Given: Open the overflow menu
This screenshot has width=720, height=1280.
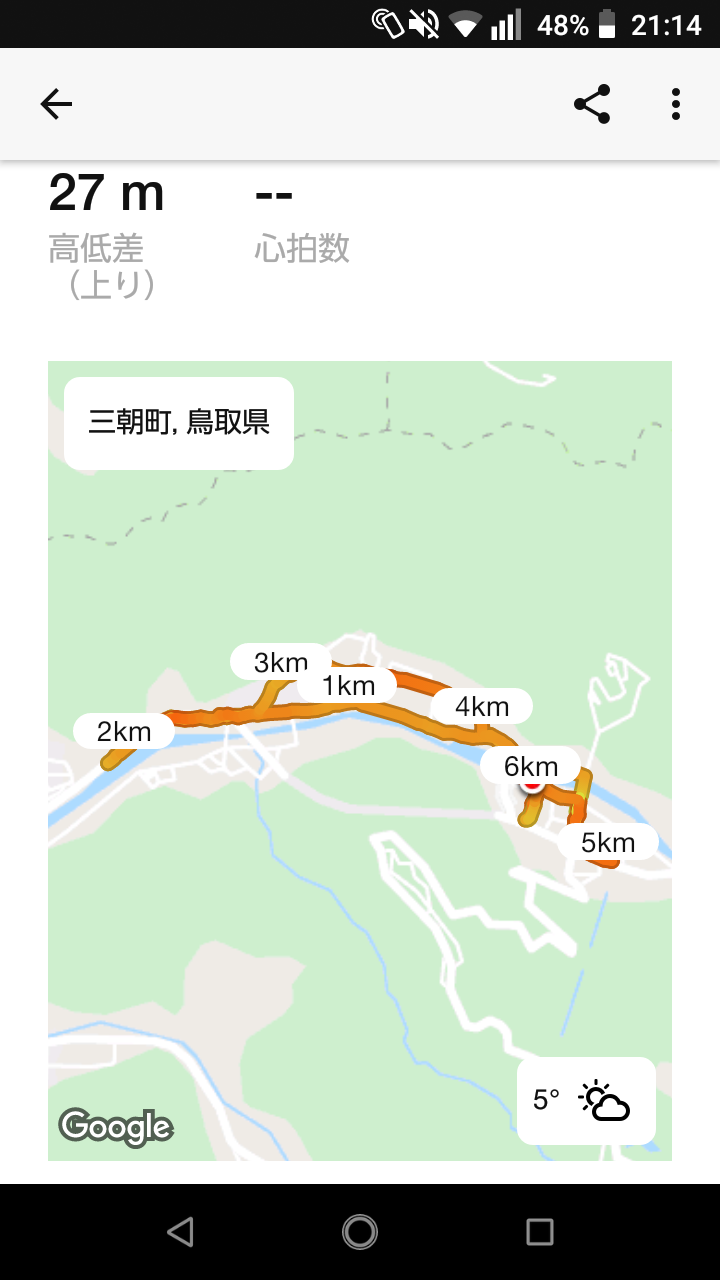Looking at the screenshot, I should point(676,104).
